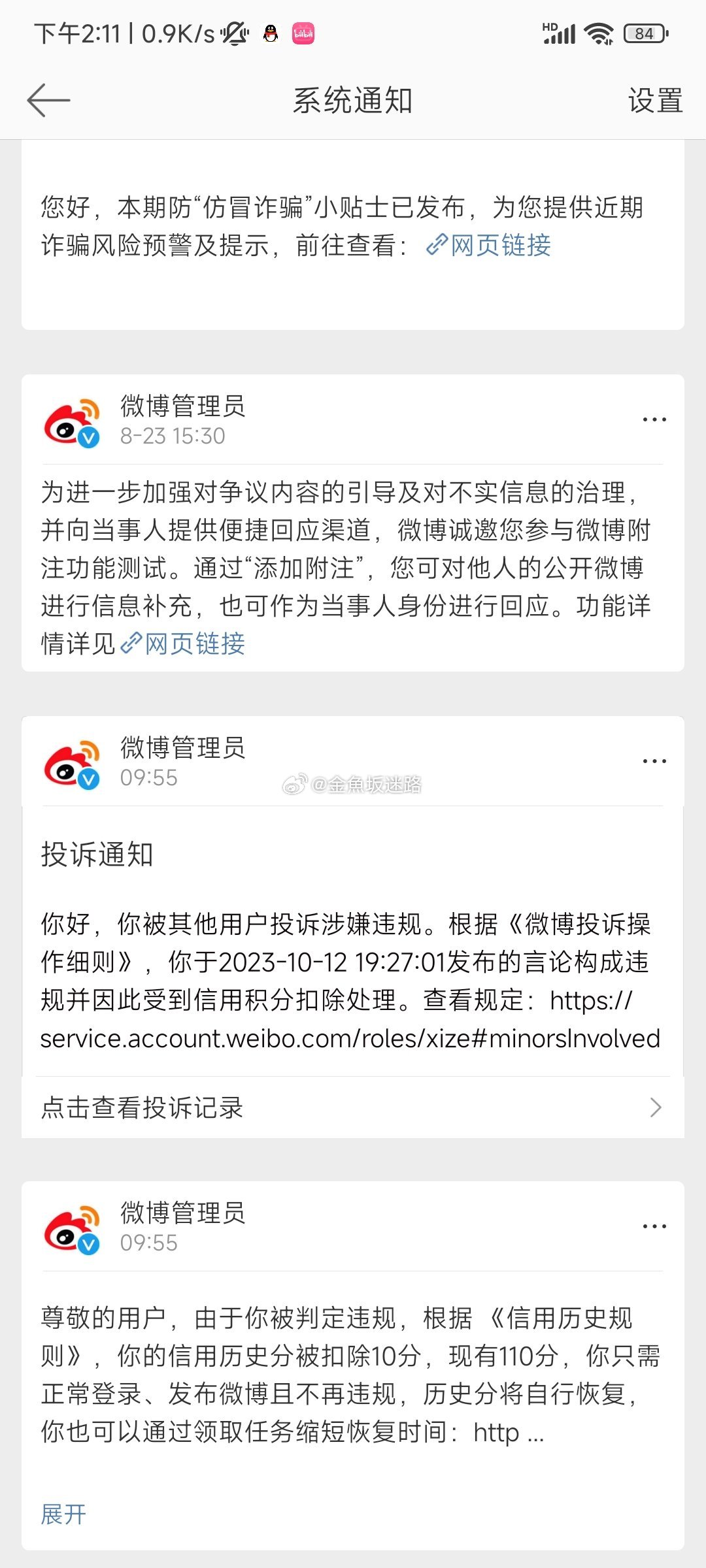The width and height of the screenshot is (706, 1568).
Task: Open the more options dots on the 8-23 15:30 message
Action: [x=654, y=419]
